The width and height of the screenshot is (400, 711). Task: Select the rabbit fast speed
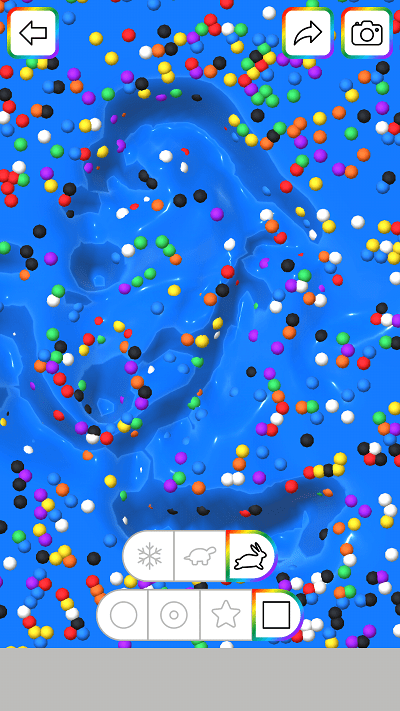pyautogui.click(x=251, y=555)
